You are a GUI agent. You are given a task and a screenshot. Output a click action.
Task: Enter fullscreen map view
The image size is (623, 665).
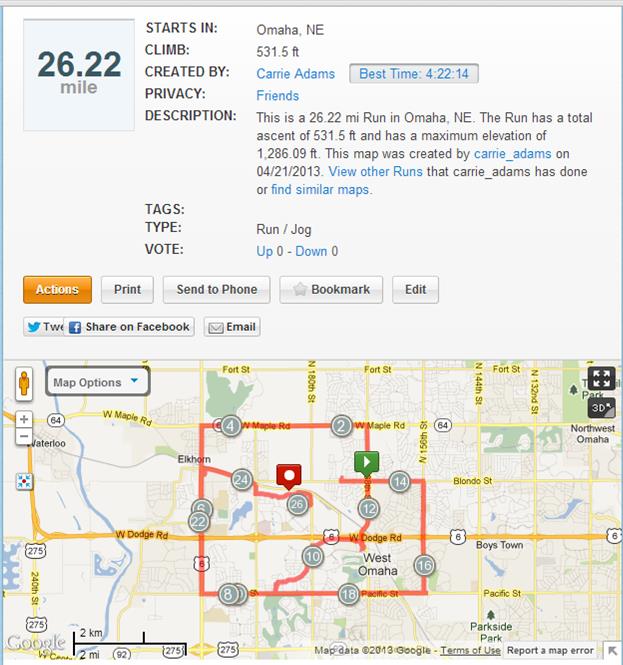click(600, 378)
